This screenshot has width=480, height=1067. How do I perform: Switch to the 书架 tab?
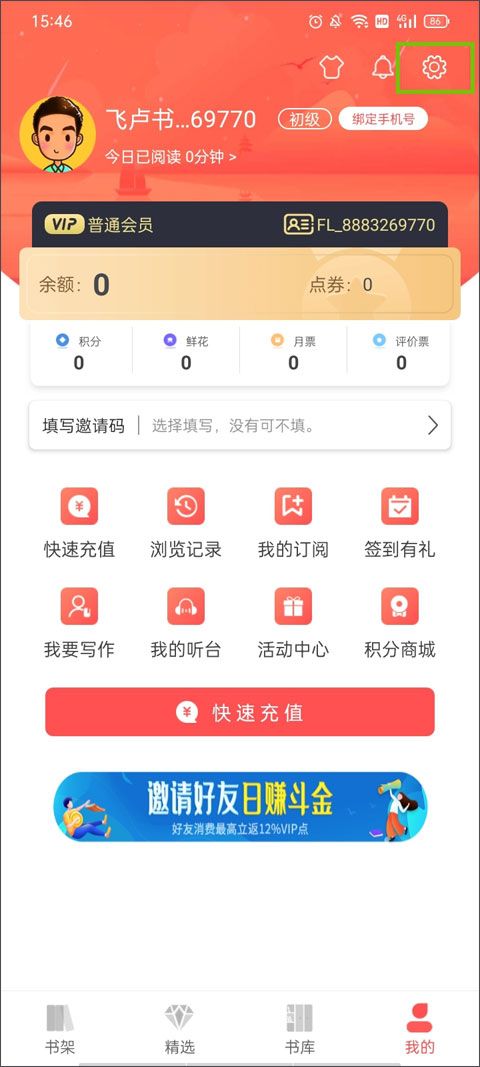coord(60,1029)
